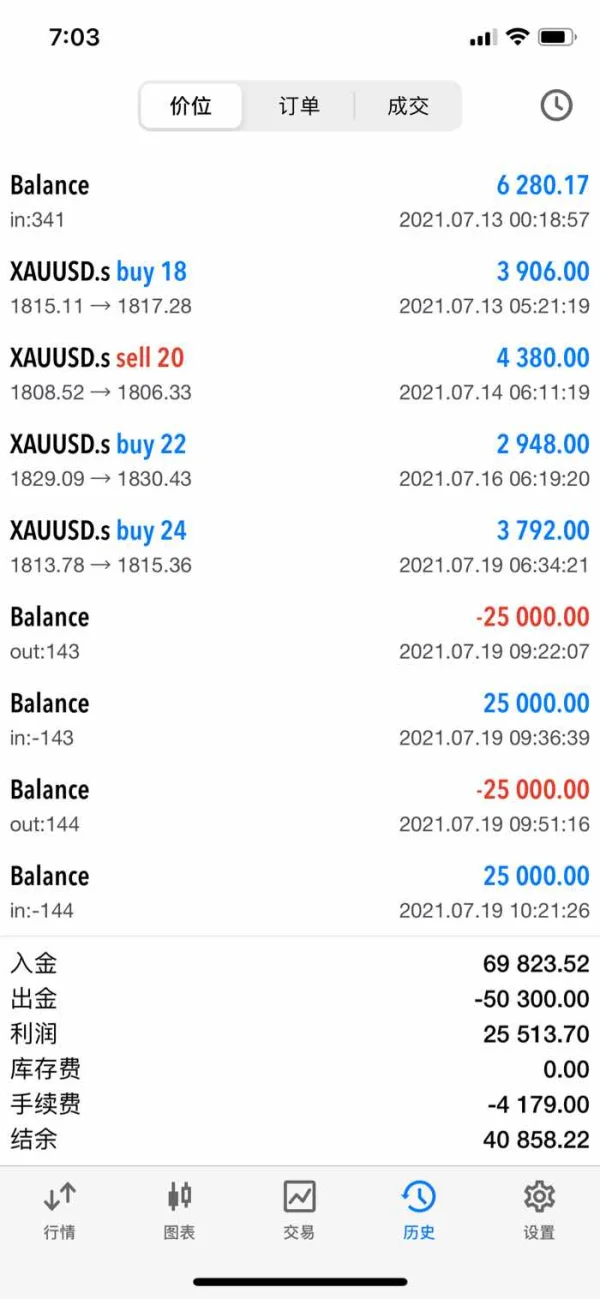Switch to the 图表 tab

click(x=180, y=1209)
